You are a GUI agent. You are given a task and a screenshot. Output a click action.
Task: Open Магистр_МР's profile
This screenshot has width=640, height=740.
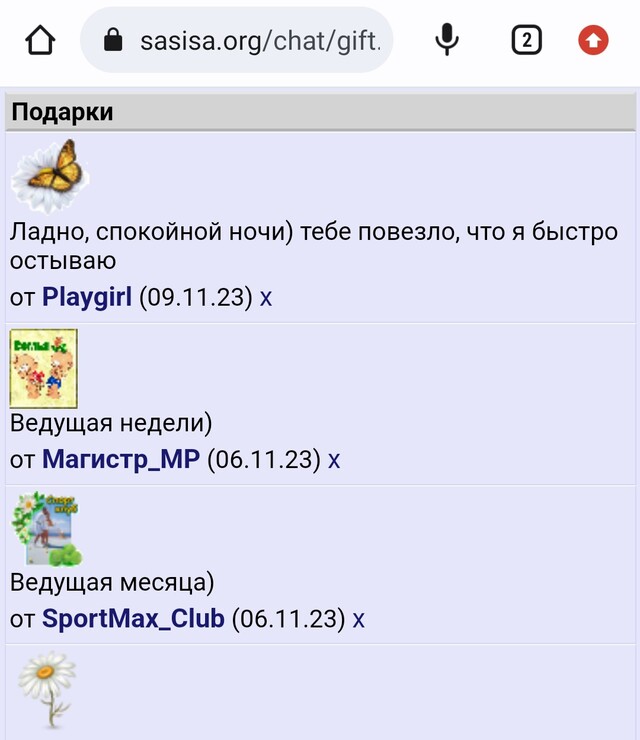pos(121,460)
